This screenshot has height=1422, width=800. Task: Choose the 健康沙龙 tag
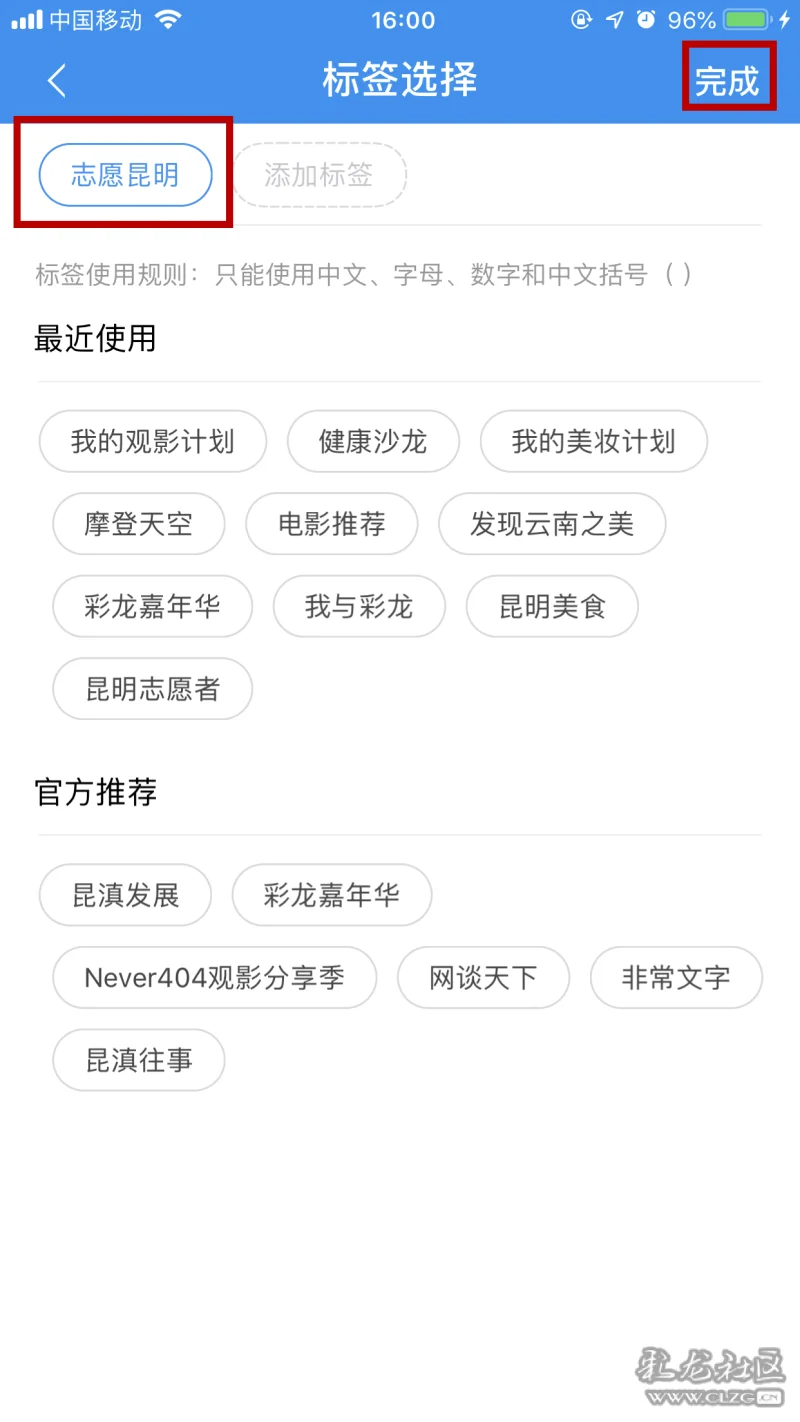[373, 441]
